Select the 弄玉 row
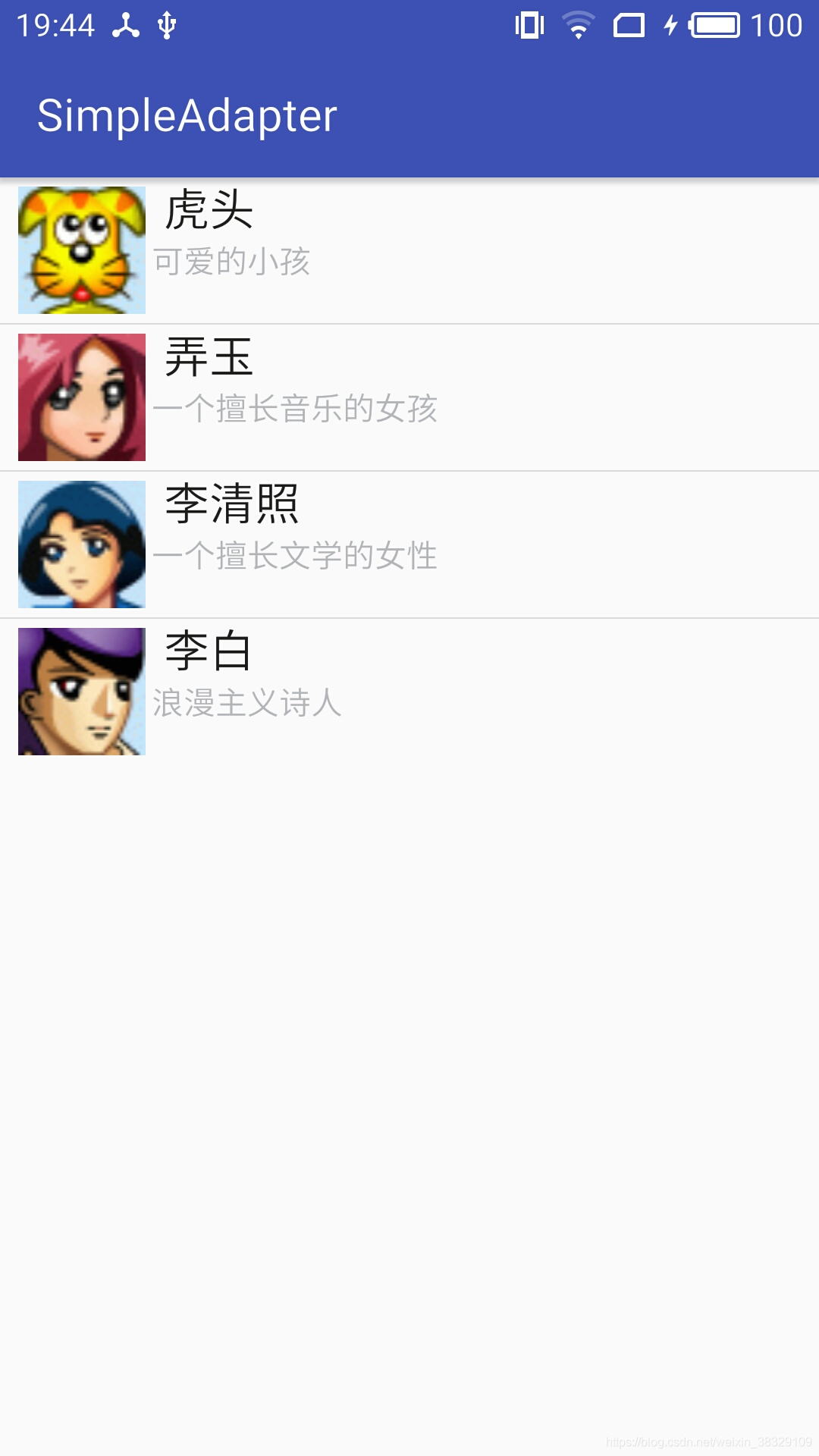The width and height of the screenshot is (819, 1456). (409, 397)
